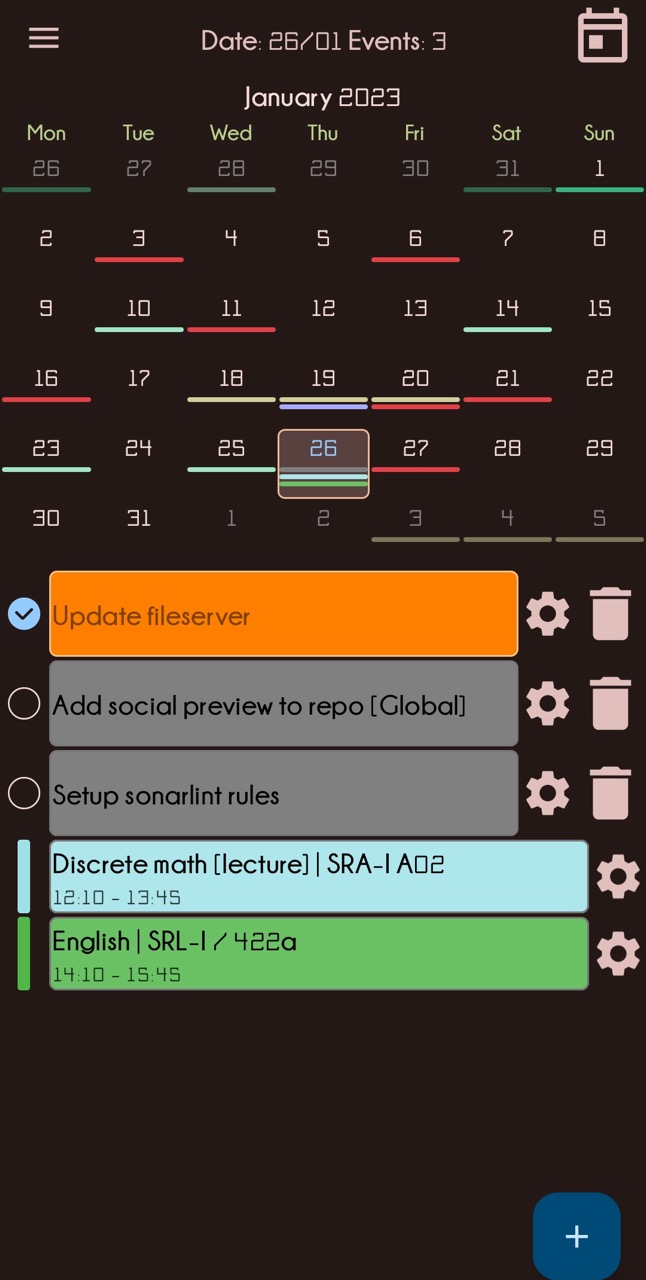646x1280 pixels.
Task: Uncheck the Update fileserver task
Action: pos(24,614)
